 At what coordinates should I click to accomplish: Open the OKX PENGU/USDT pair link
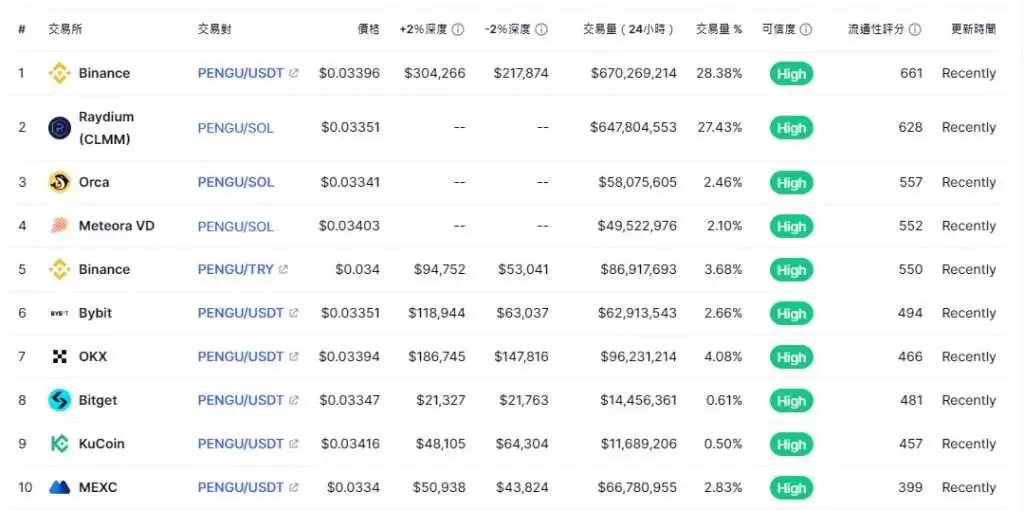(240, 356)
